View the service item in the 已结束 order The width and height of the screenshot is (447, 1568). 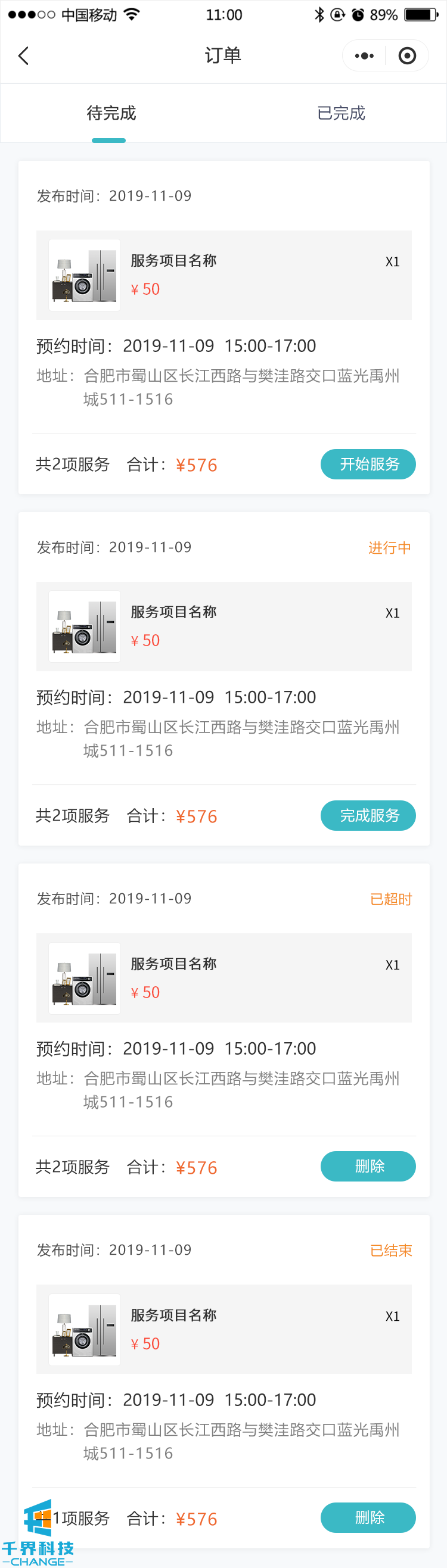(223, 1329)
